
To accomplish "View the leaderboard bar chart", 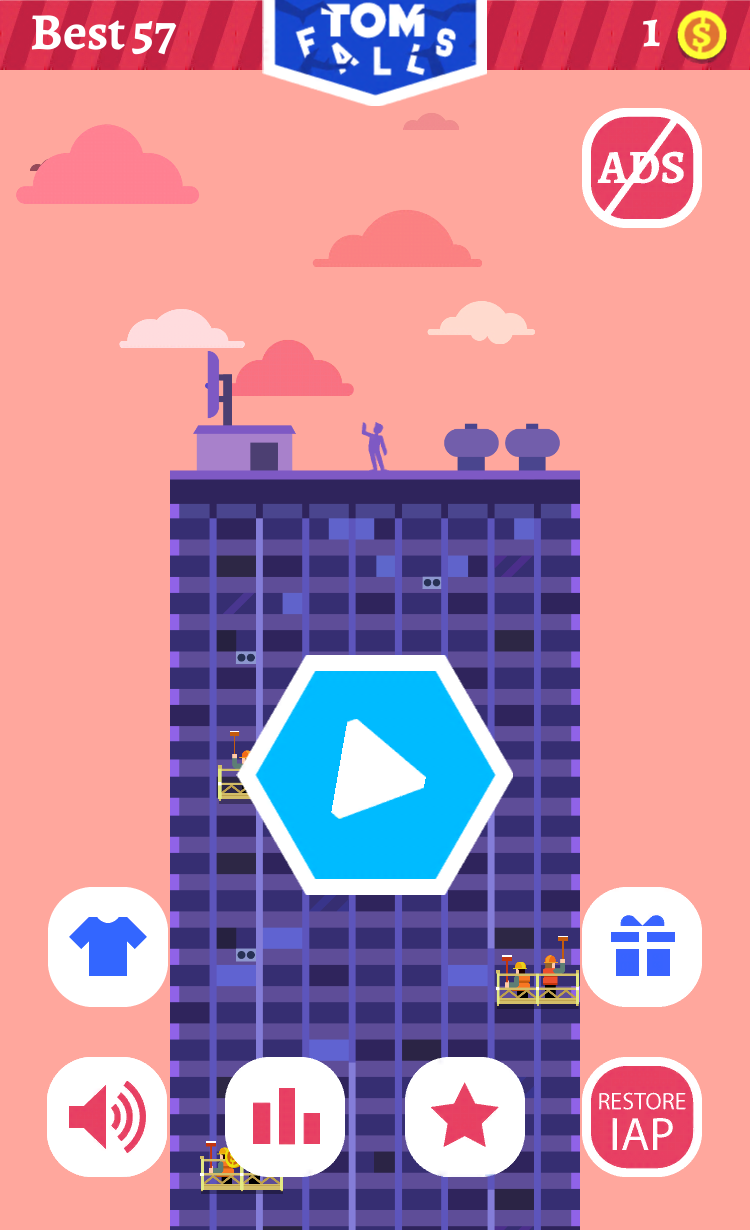I will 285,1116.
